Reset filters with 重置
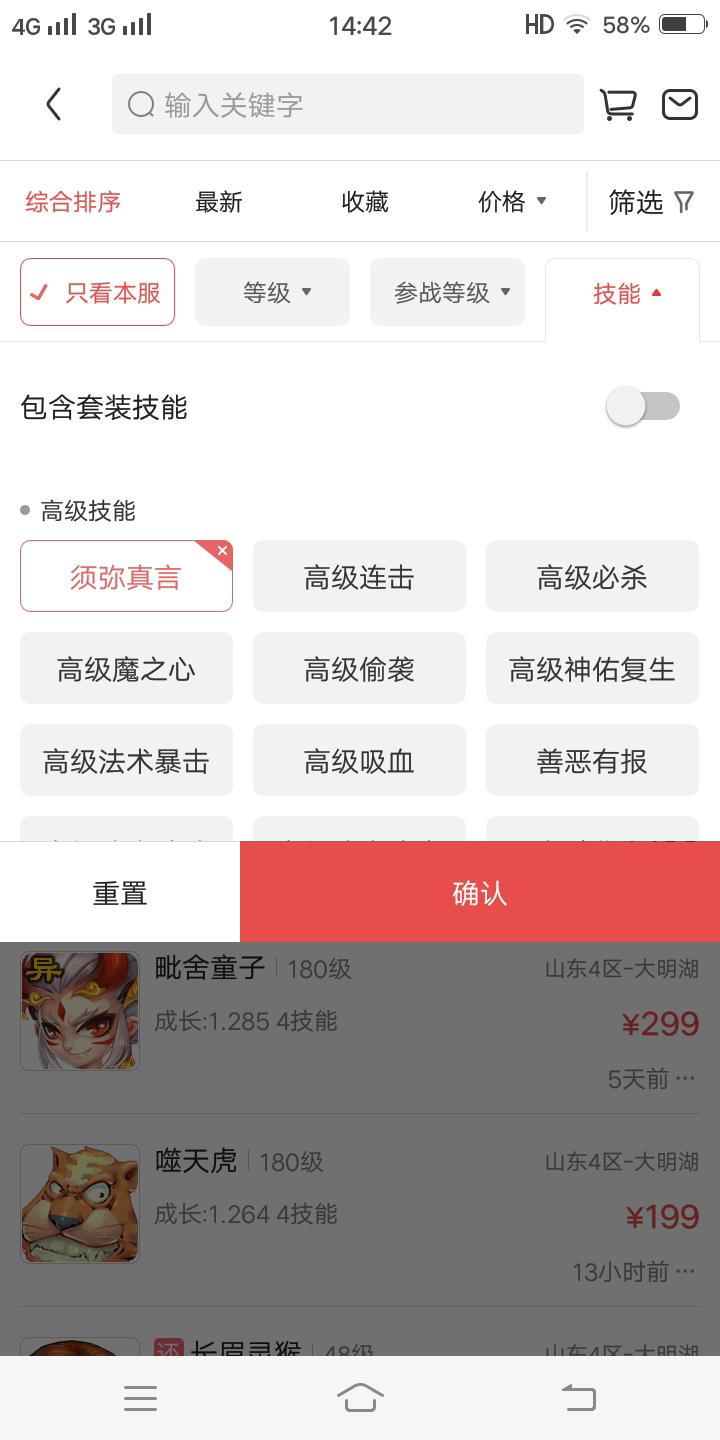 pyautogui.click(x=120, y=892)
